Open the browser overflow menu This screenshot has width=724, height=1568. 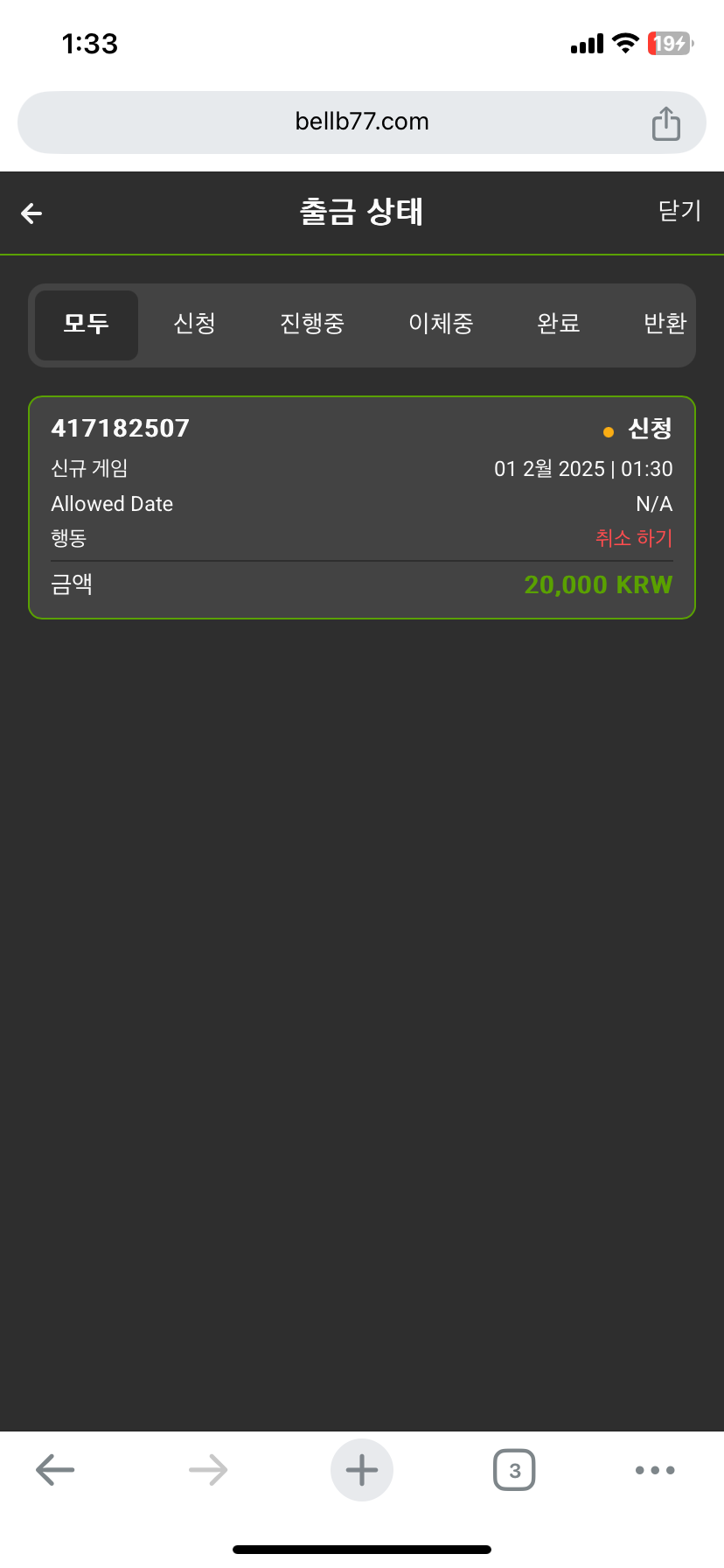(x=655, y=1470)
